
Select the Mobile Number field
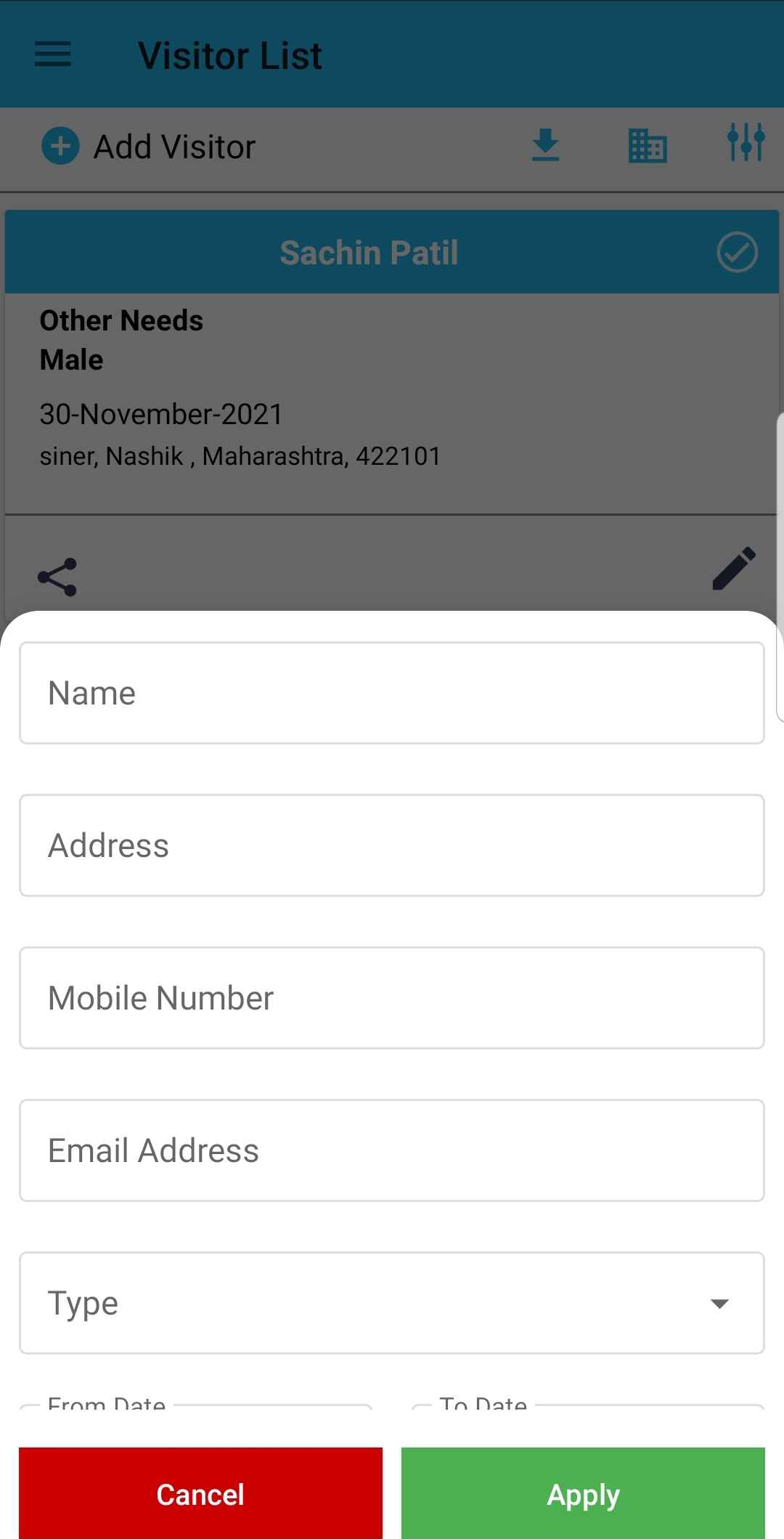click(x=391, y=998)
